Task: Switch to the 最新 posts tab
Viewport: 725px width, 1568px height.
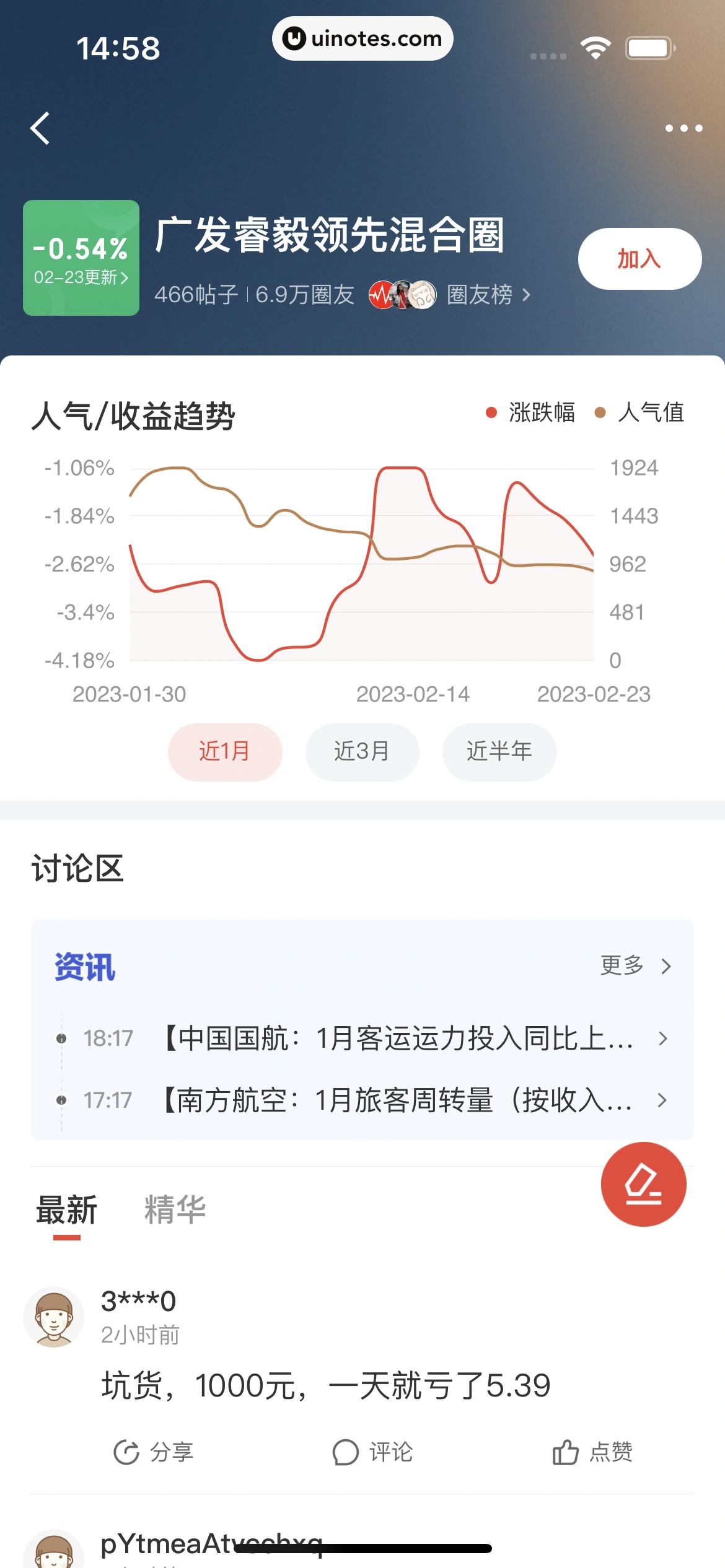Action: click(x=67, y=1210)
